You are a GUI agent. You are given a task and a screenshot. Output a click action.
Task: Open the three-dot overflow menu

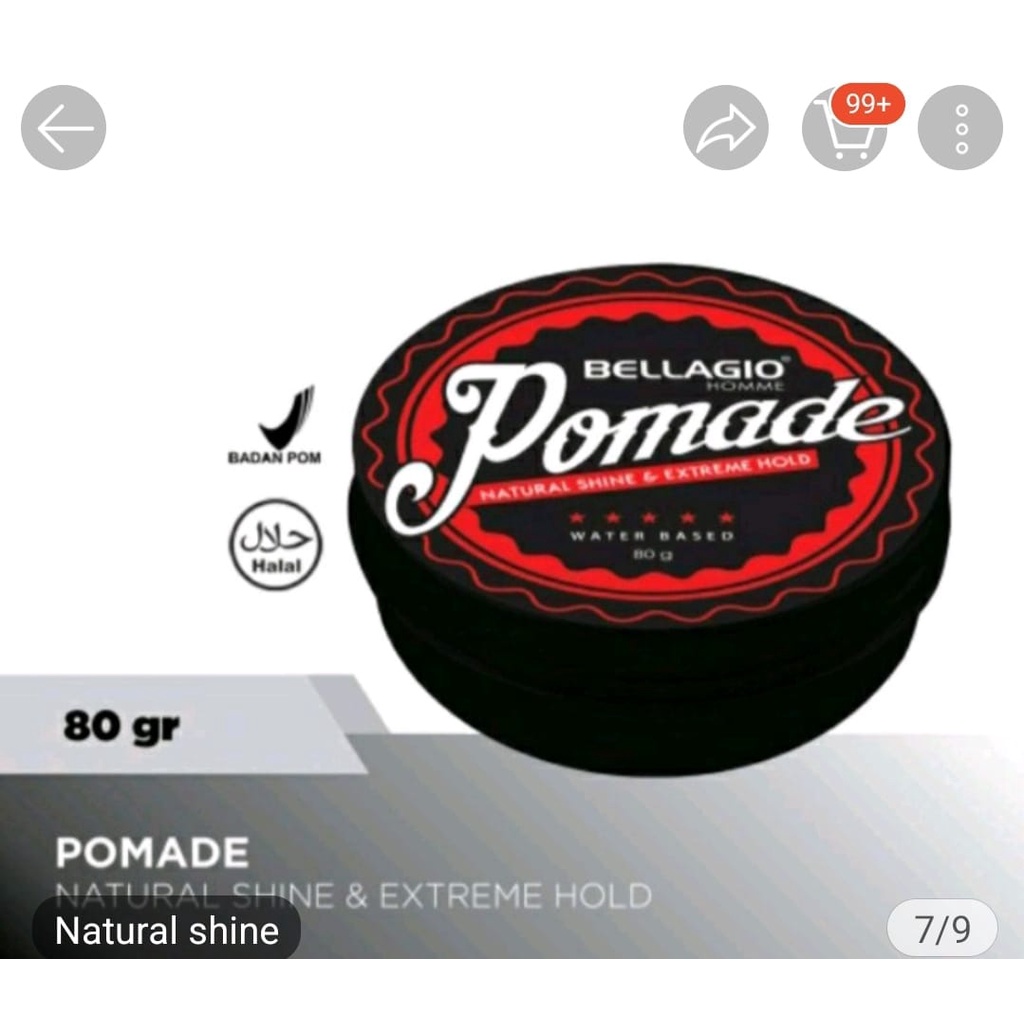(960, 128)
